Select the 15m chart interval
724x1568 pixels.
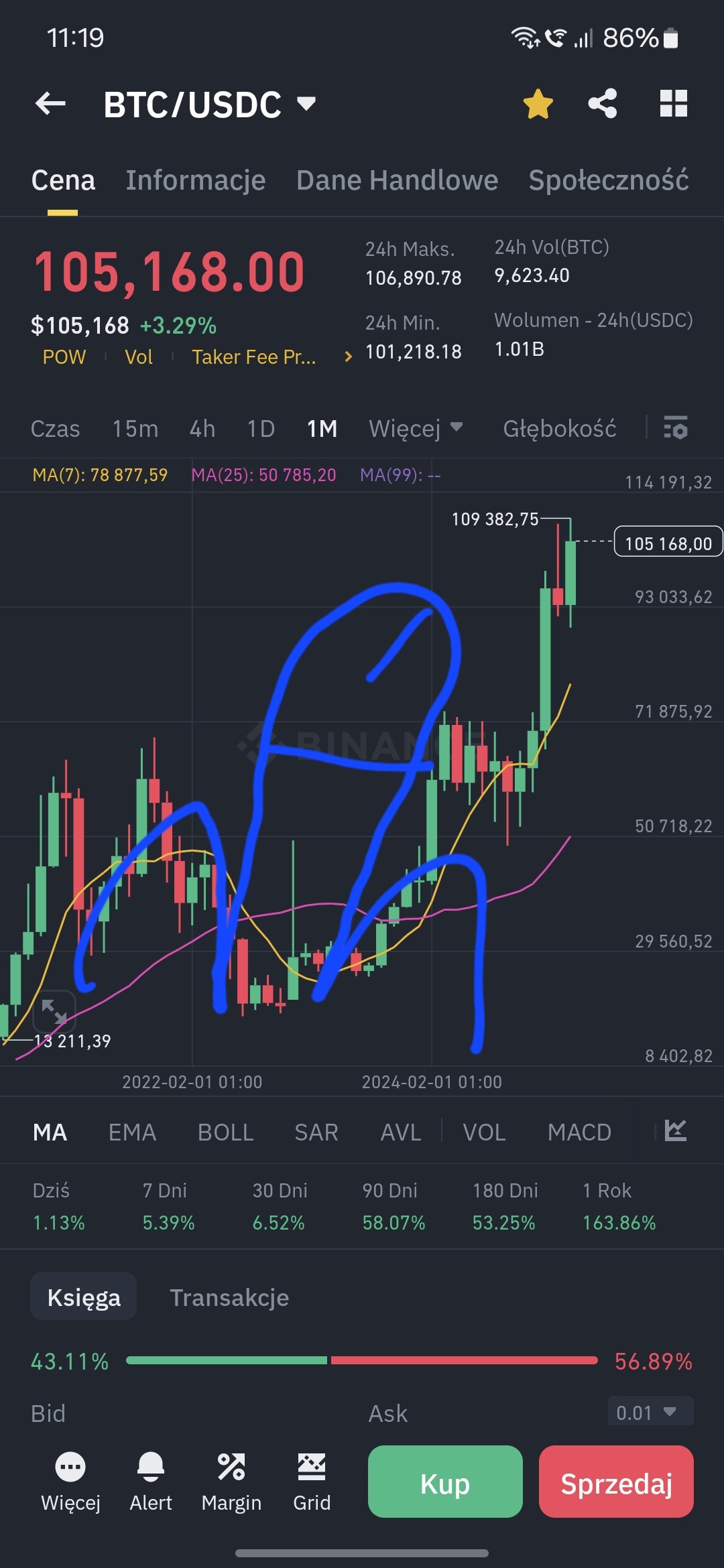click(135, 429)
